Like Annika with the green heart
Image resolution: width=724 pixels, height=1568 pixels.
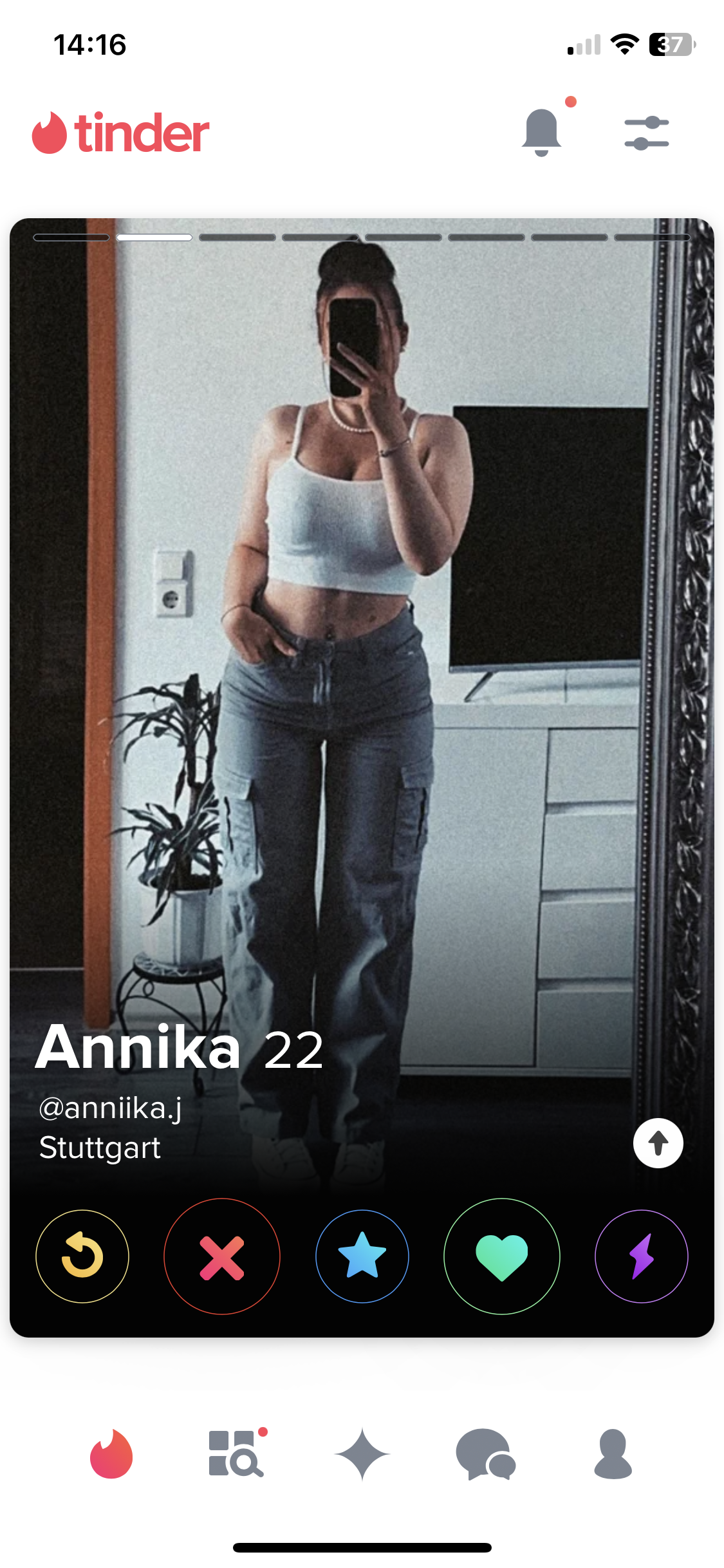(x=502, y=1256)
